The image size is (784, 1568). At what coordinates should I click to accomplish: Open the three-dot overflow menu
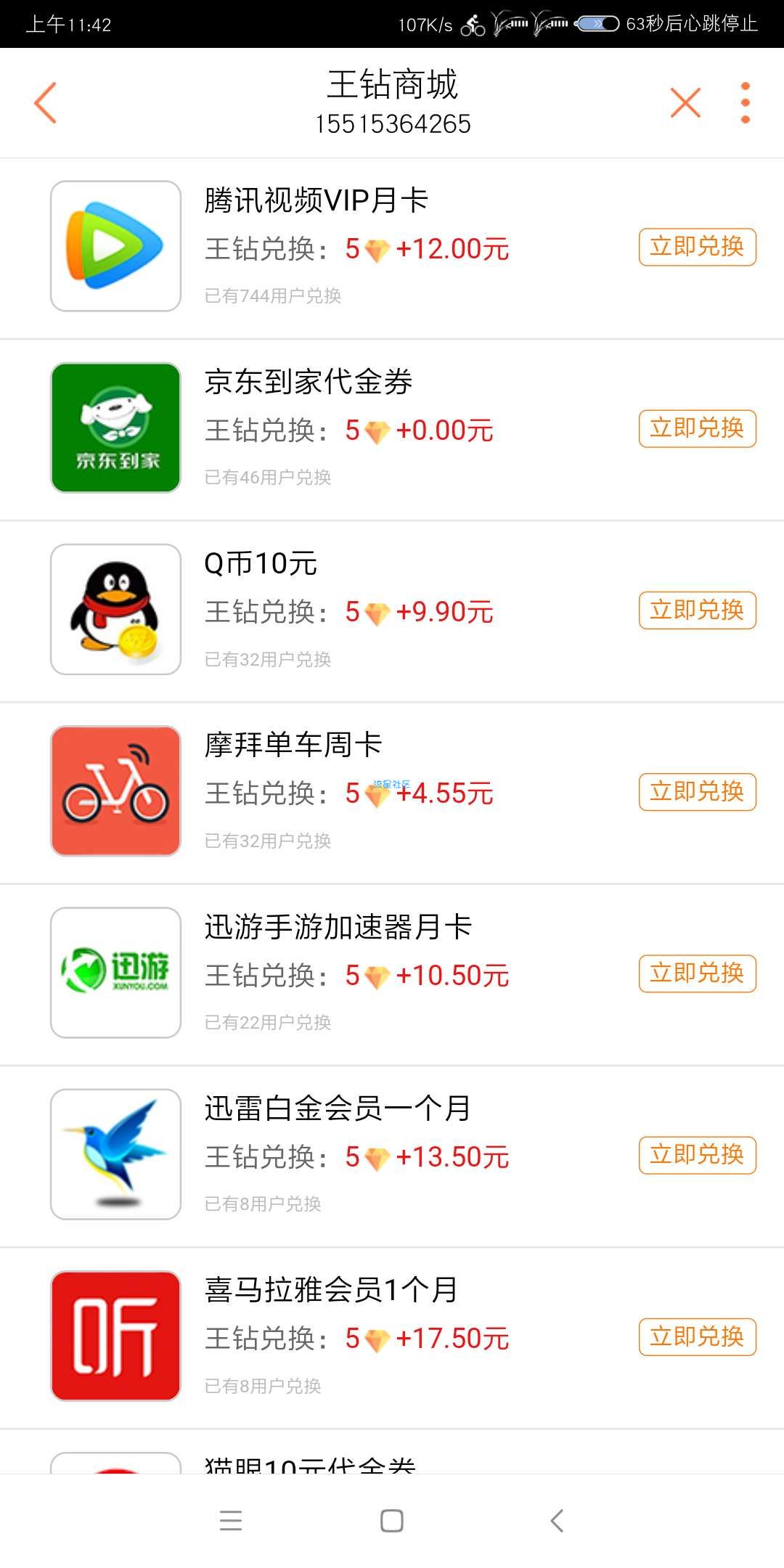(x=745, y=102)
